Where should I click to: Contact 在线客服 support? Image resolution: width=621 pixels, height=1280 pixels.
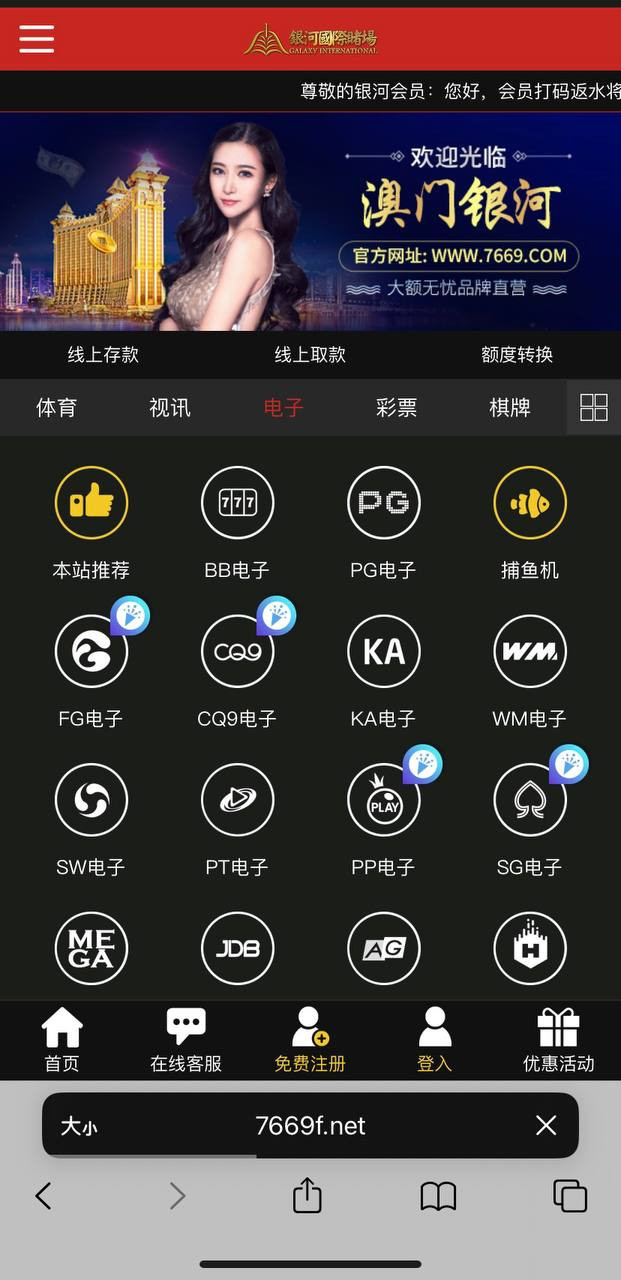(186, 1040)
